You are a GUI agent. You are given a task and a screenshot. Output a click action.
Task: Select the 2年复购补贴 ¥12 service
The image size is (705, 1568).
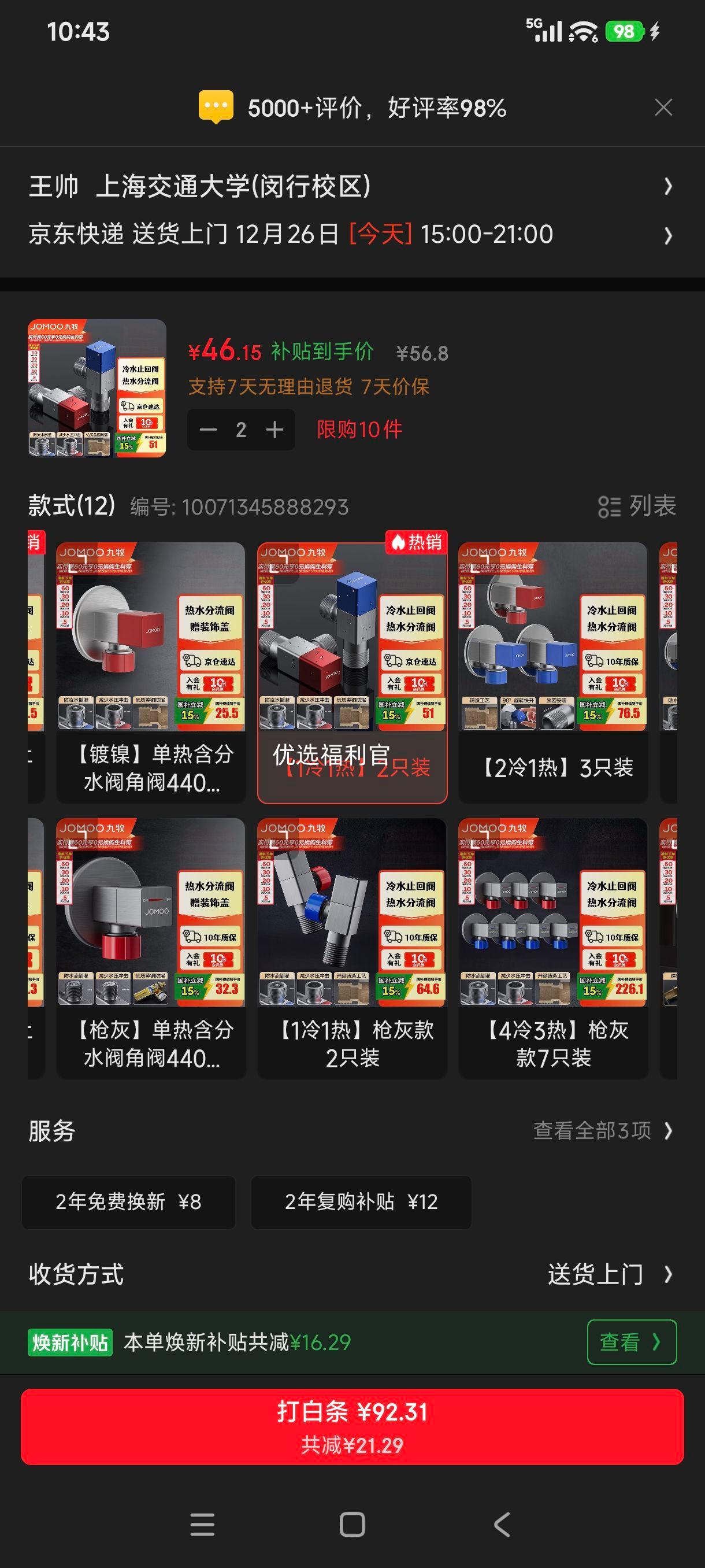coord(361,1201)
